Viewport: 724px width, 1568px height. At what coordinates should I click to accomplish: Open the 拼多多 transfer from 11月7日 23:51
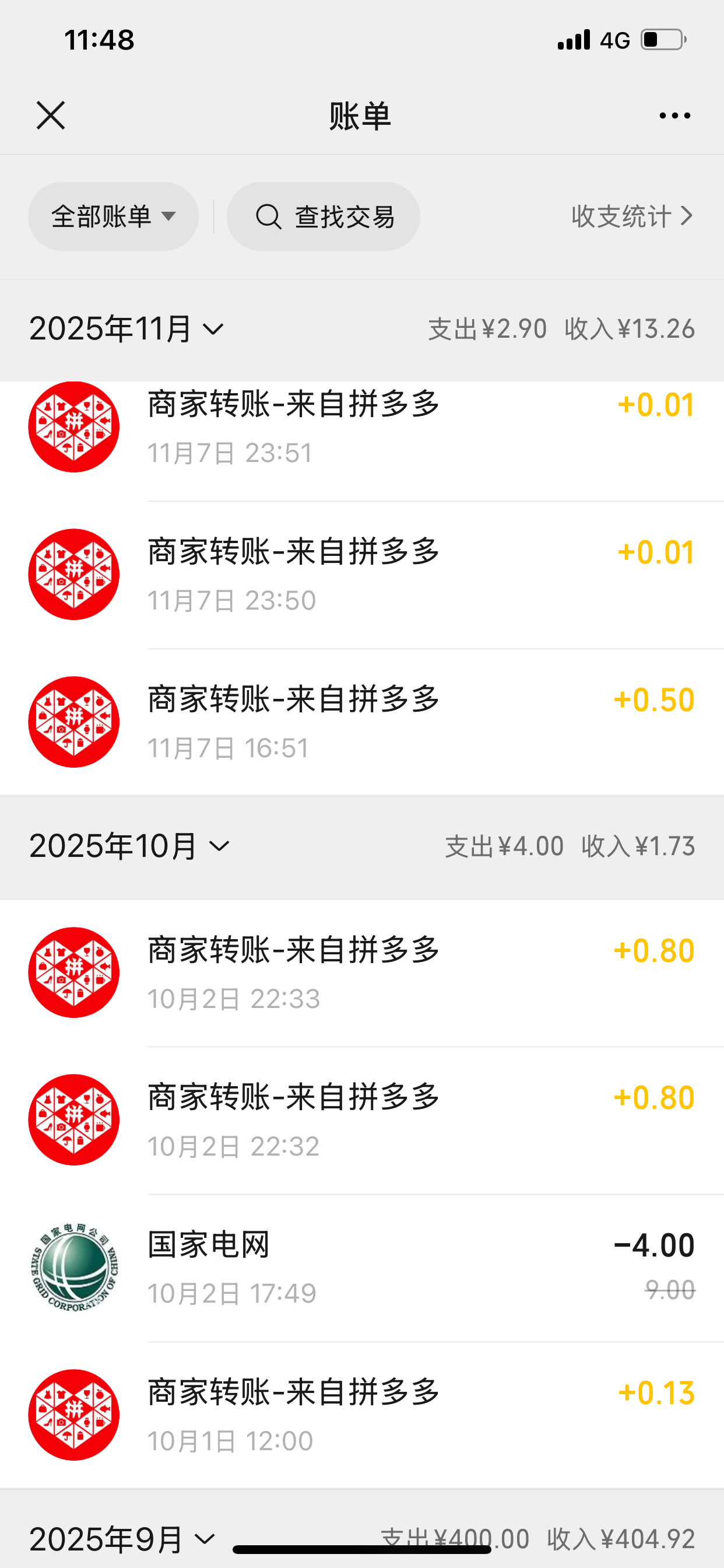coord(361,428)
